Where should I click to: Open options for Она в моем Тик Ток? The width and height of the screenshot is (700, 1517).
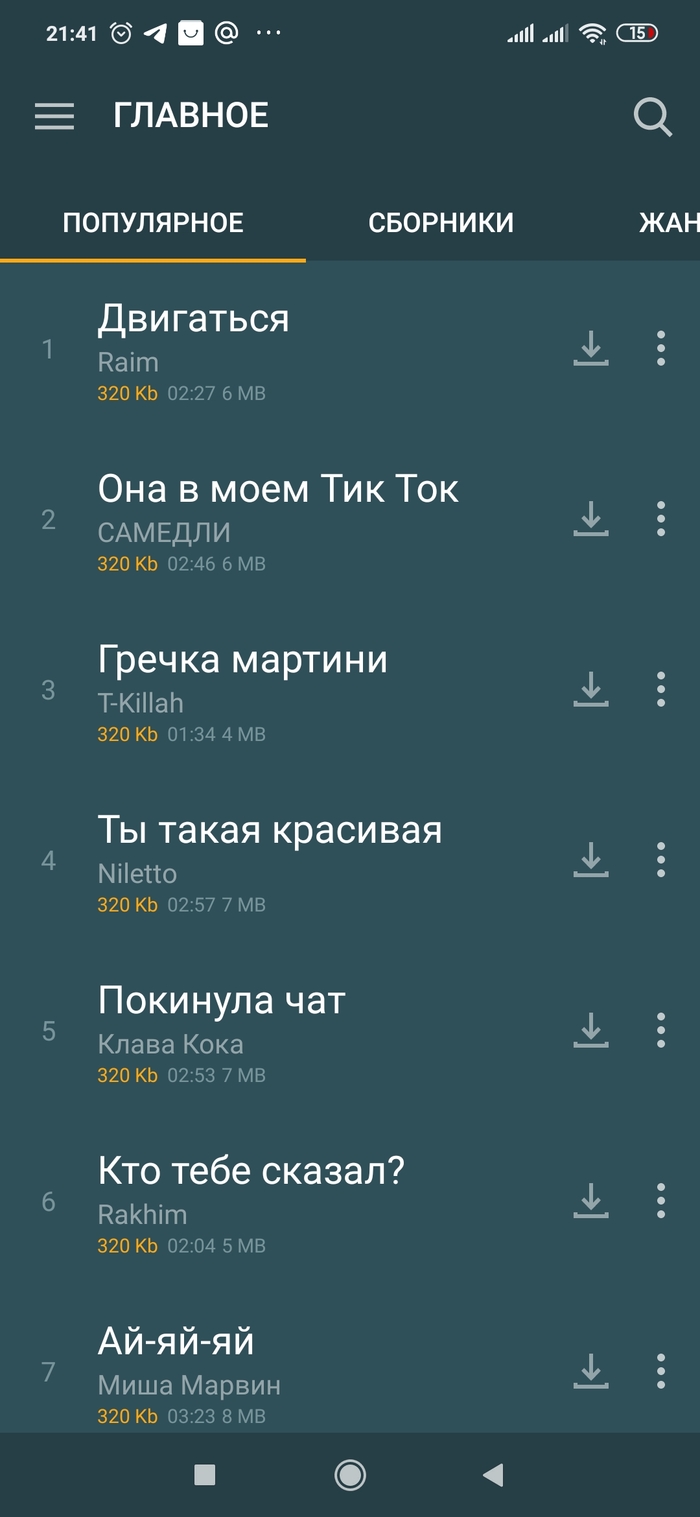(660, 518)
